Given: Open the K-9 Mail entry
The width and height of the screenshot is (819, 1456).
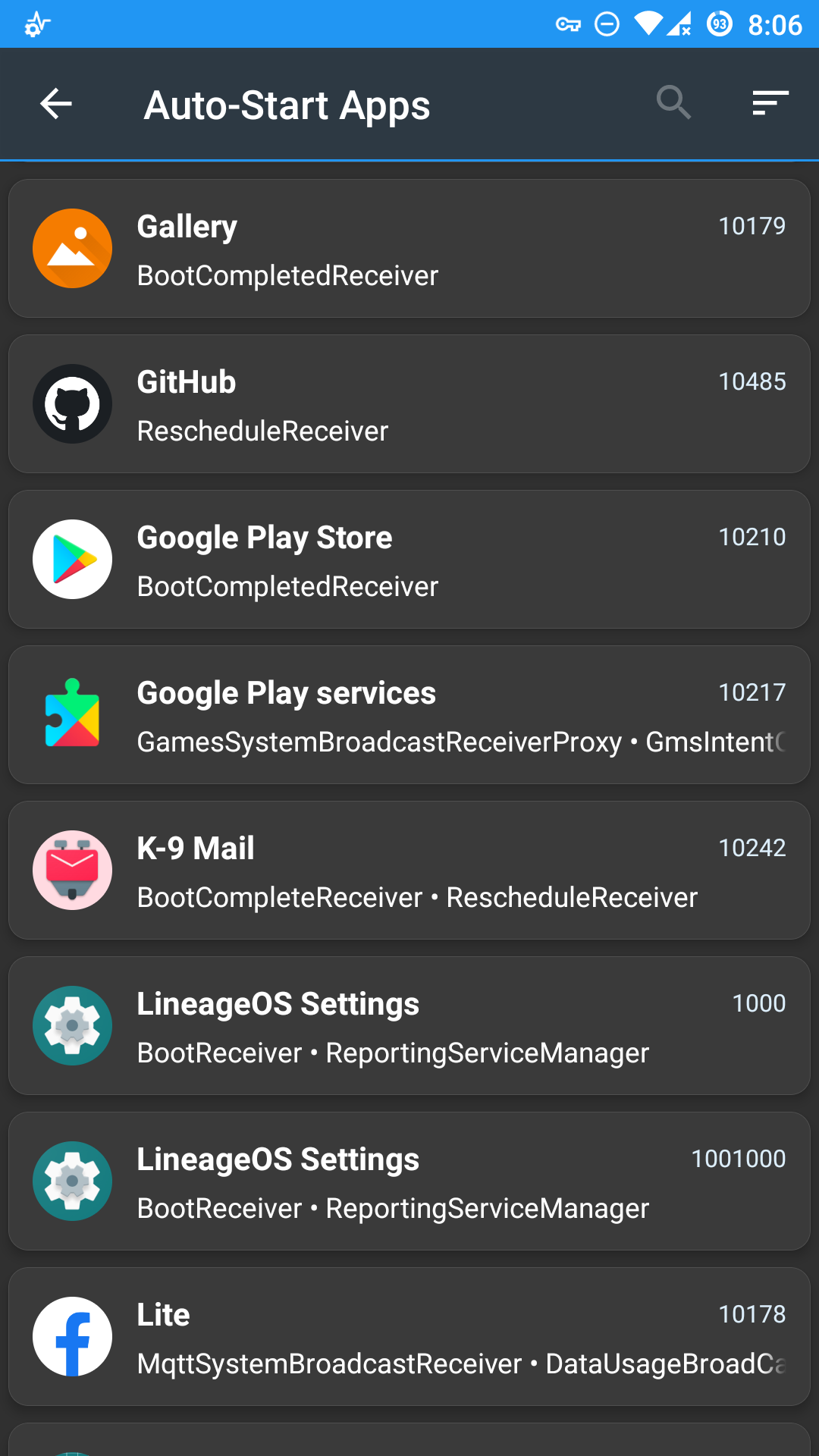Looking at the screenshot, I should point(409,871).
